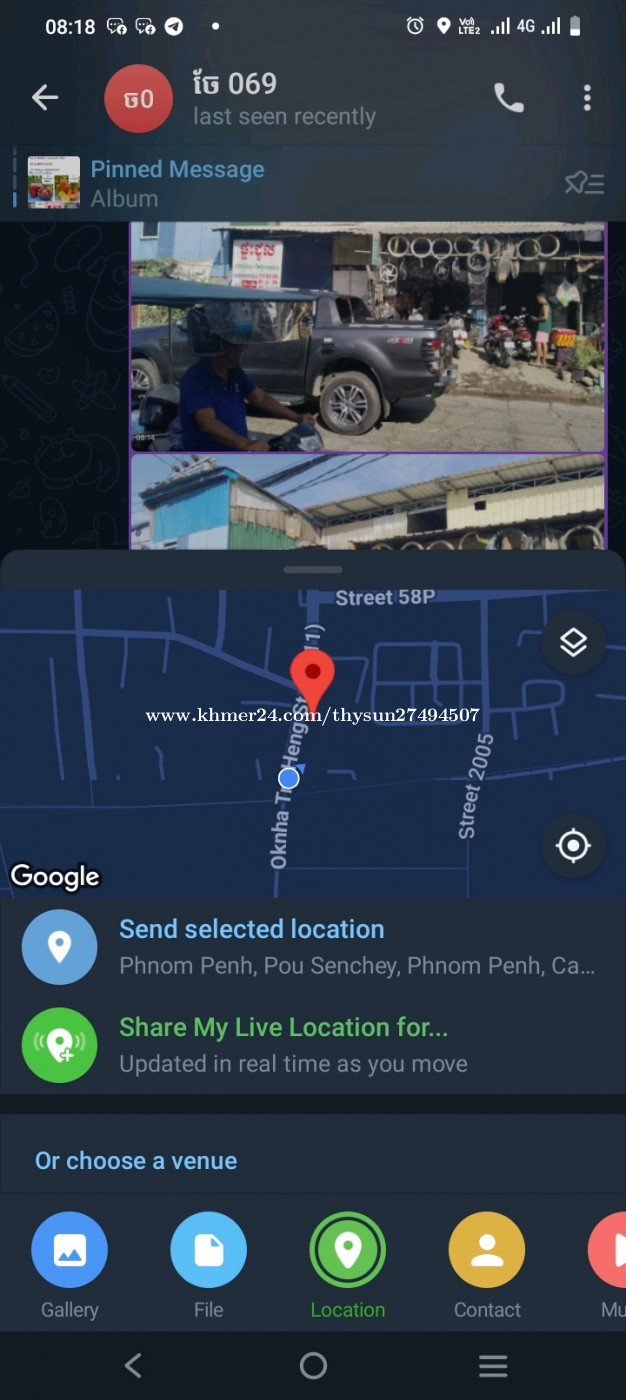
Task: Show the pinned messages list
Action: (x=584, y=183)
